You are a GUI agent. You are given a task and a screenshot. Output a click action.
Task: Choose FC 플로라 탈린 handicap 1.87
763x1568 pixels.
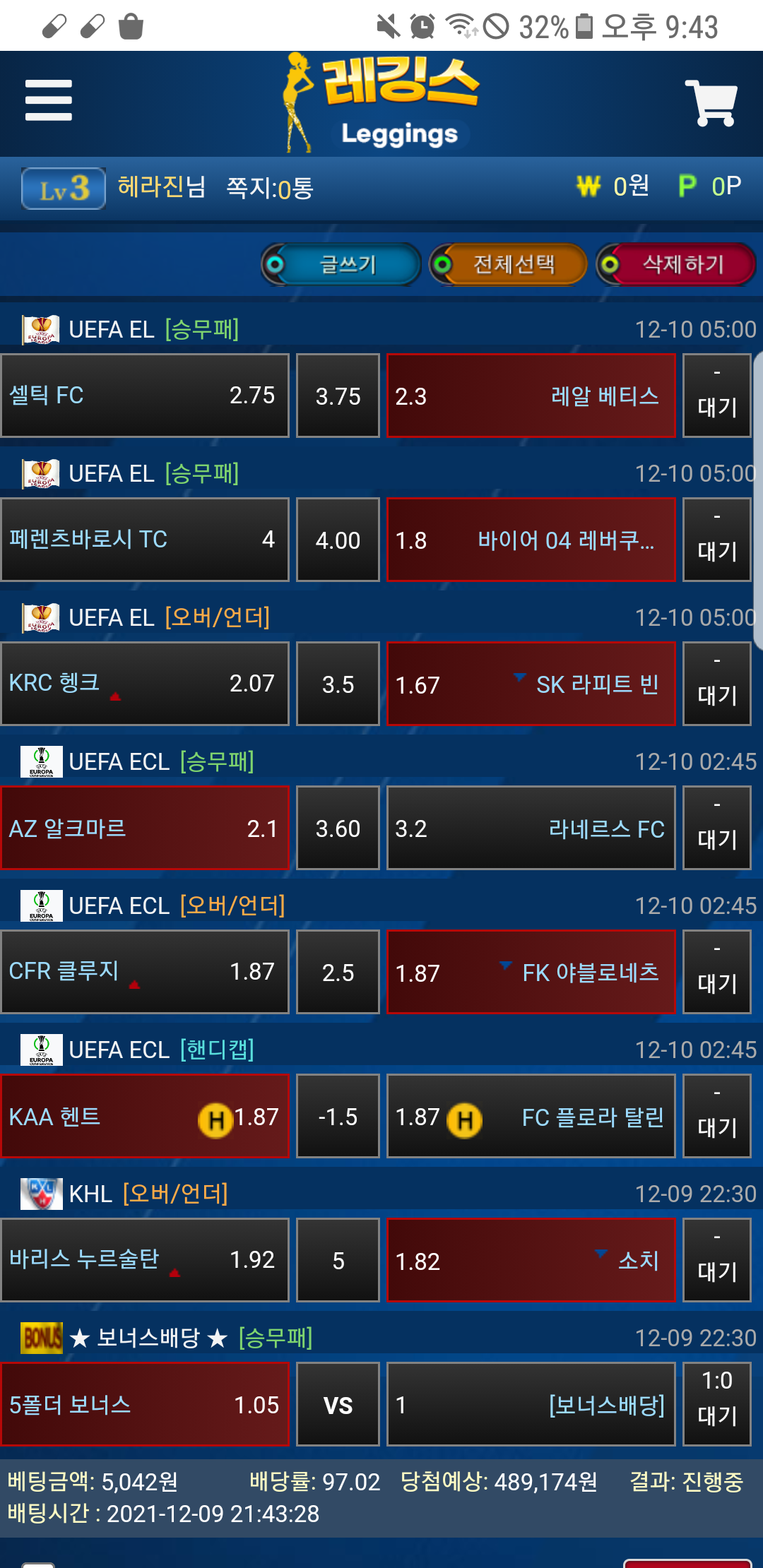click(x=531, y=1116)
